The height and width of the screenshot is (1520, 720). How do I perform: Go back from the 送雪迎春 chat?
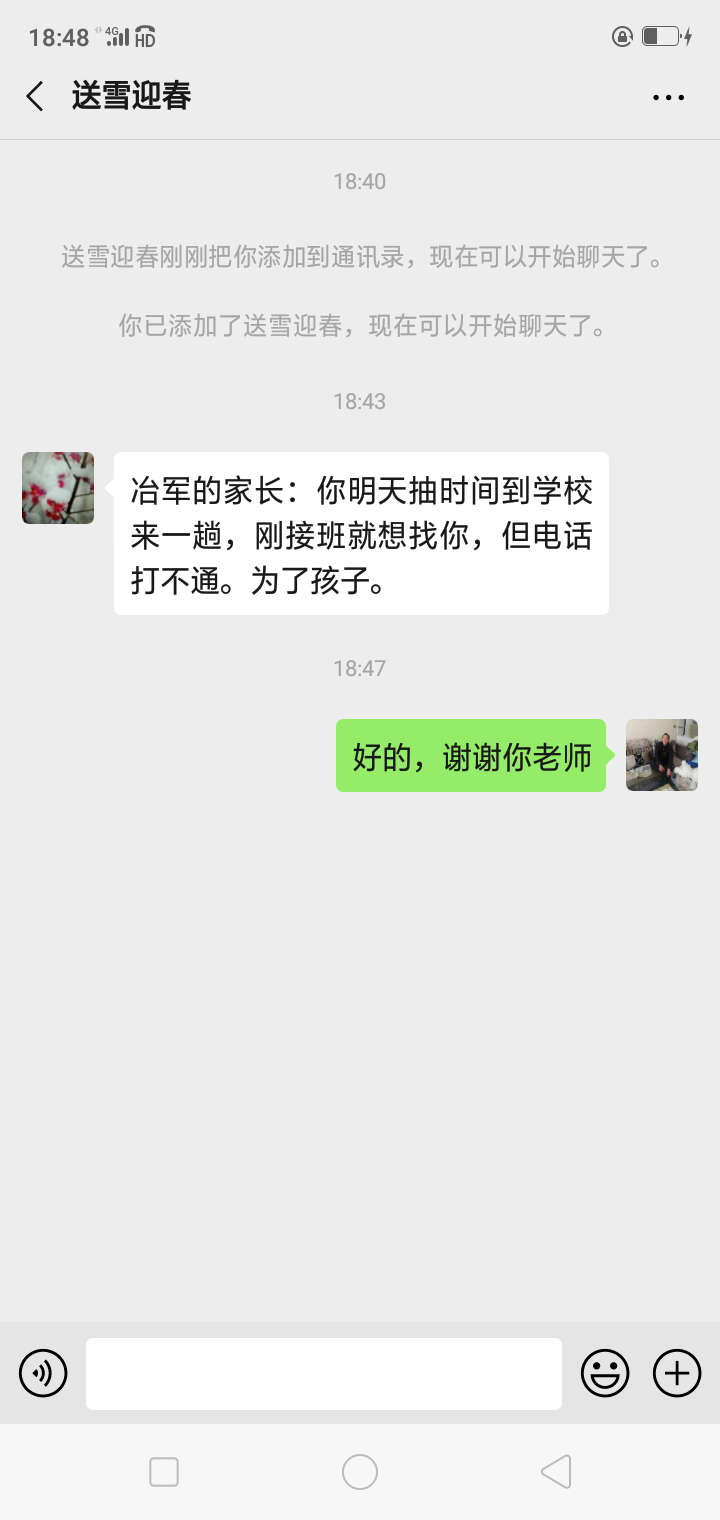coord(35,96)
